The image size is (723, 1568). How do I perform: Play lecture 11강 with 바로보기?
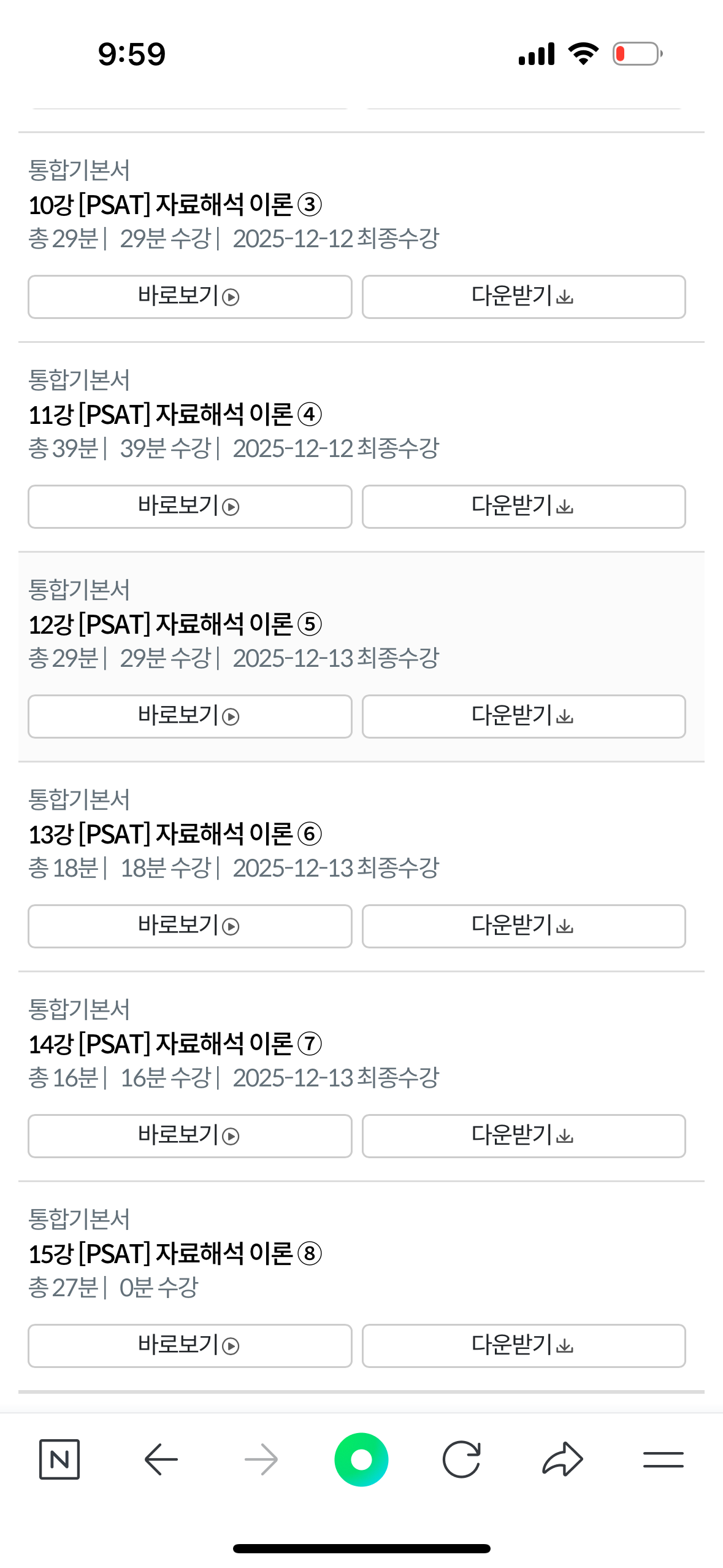click(189, 507)
